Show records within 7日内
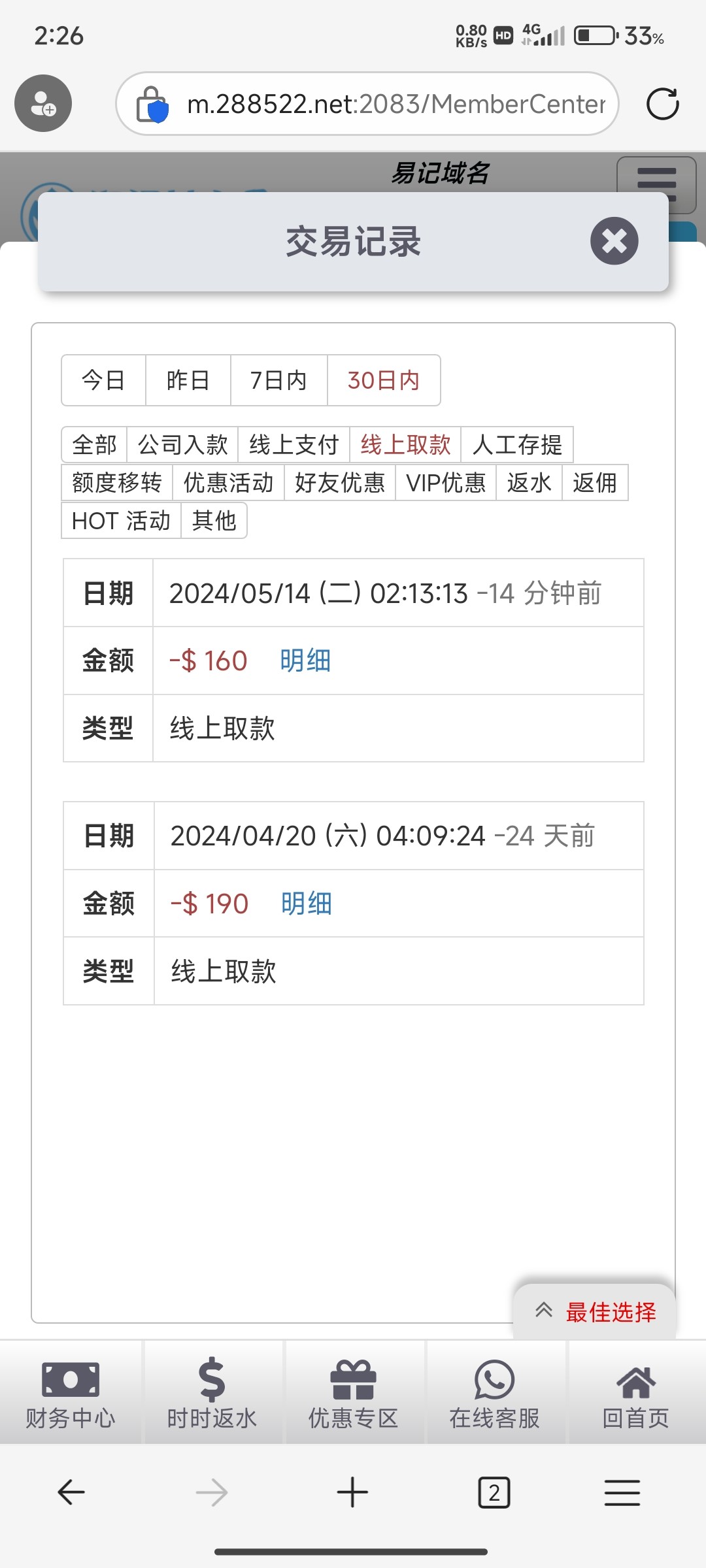Viewport: 706px width, 1568px height. 278,380
